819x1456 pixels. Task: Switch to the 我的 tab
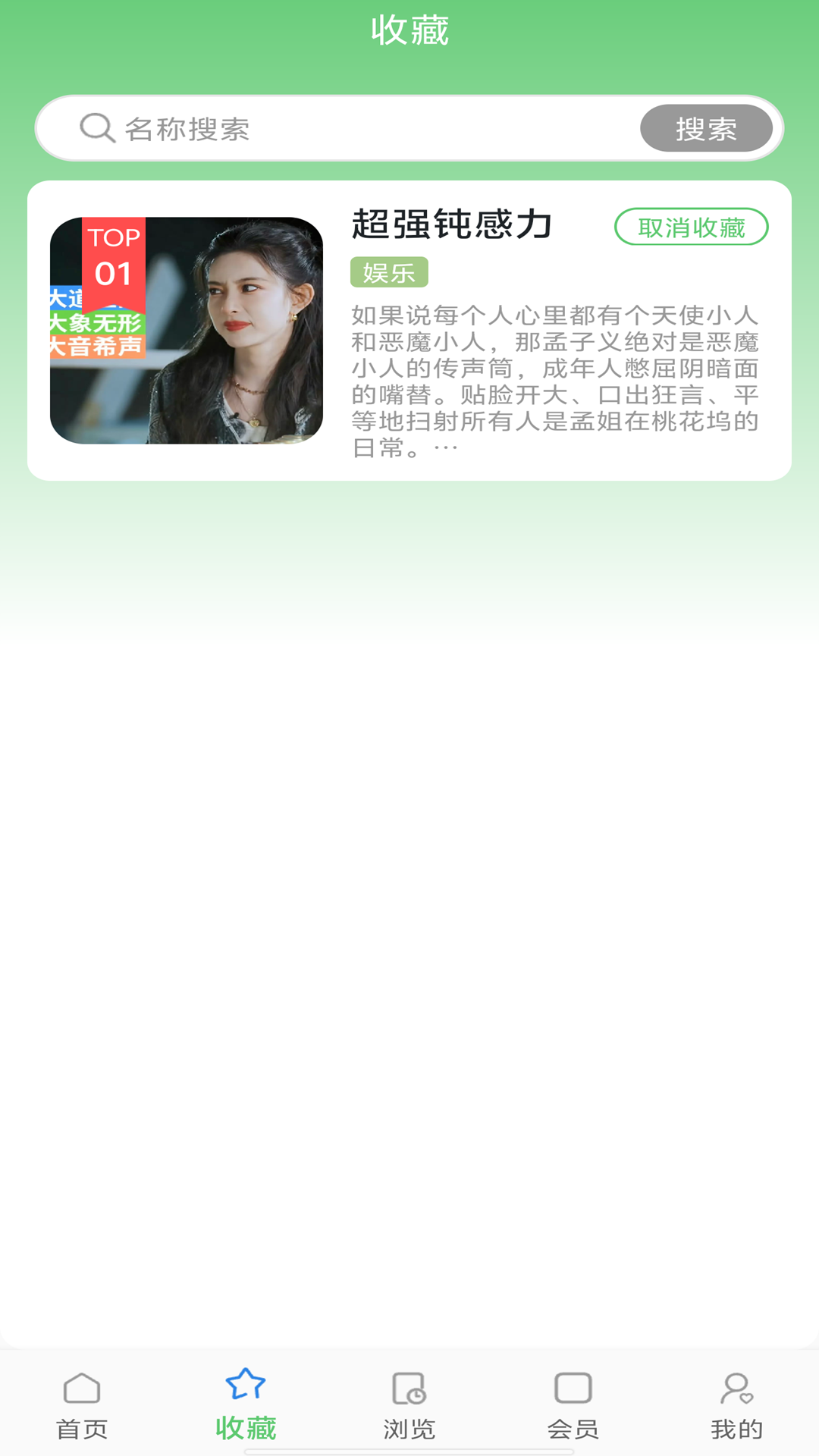[x=736, y=1405]
